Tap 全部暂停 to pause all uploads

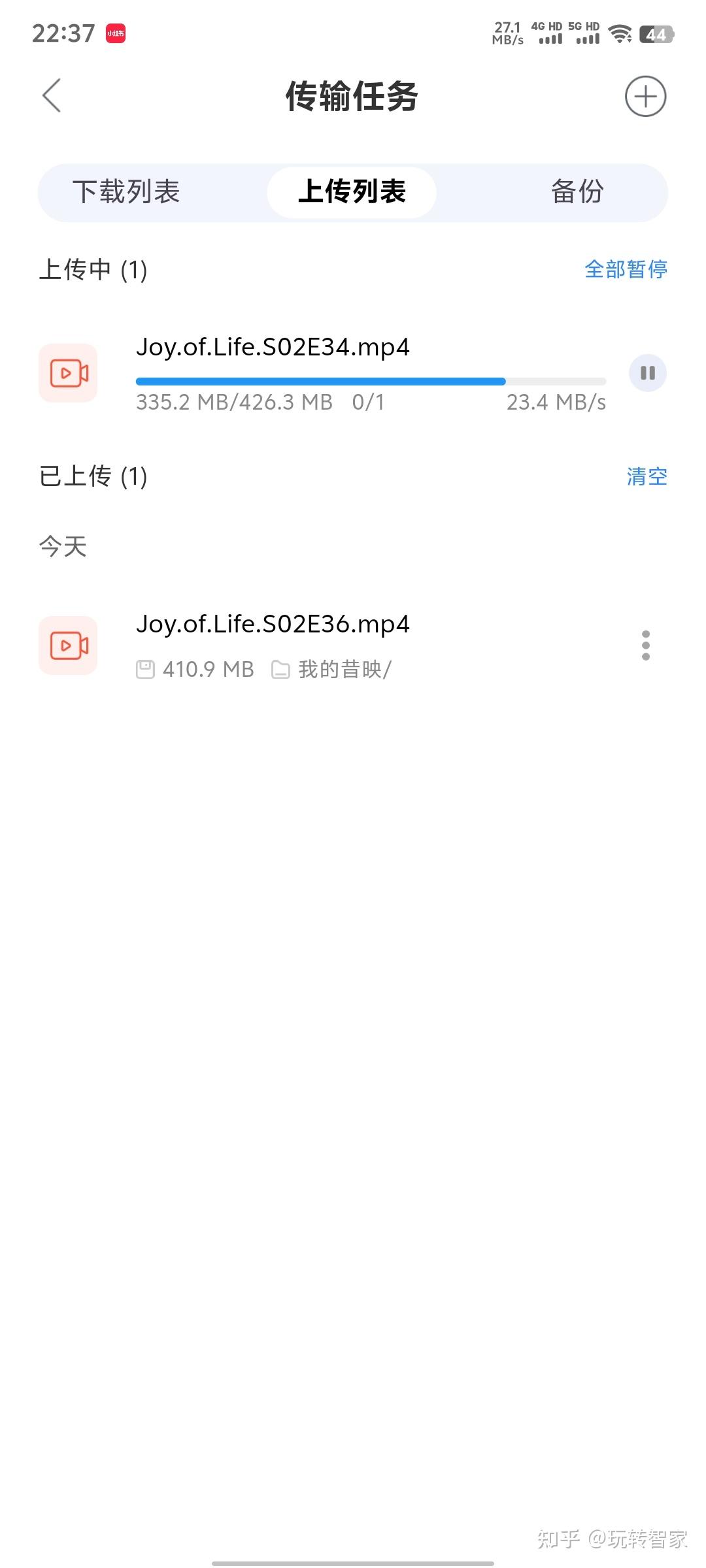[625, 270]
